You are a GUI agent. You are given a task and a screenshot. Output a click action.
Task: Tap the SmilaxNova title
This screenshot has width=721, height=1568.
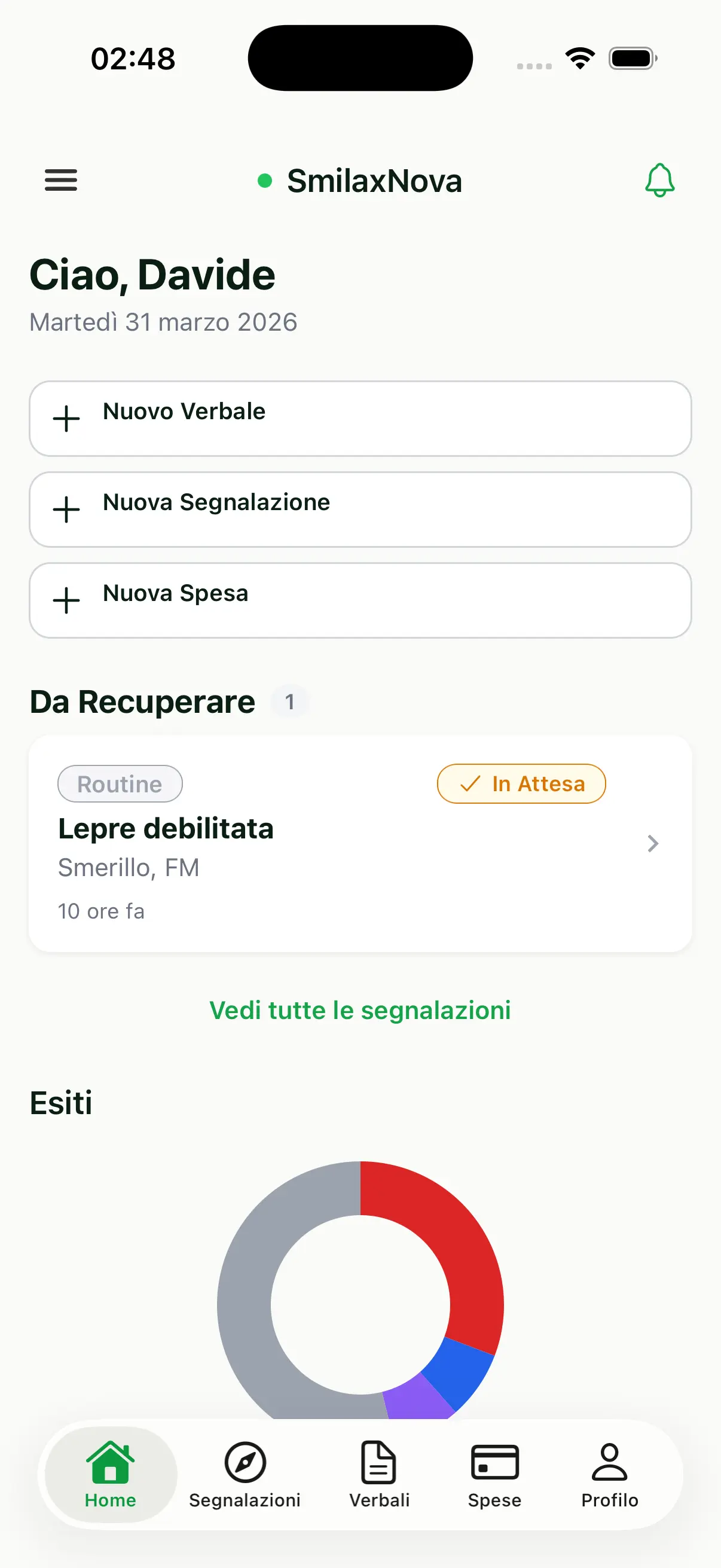coord(374,181)
